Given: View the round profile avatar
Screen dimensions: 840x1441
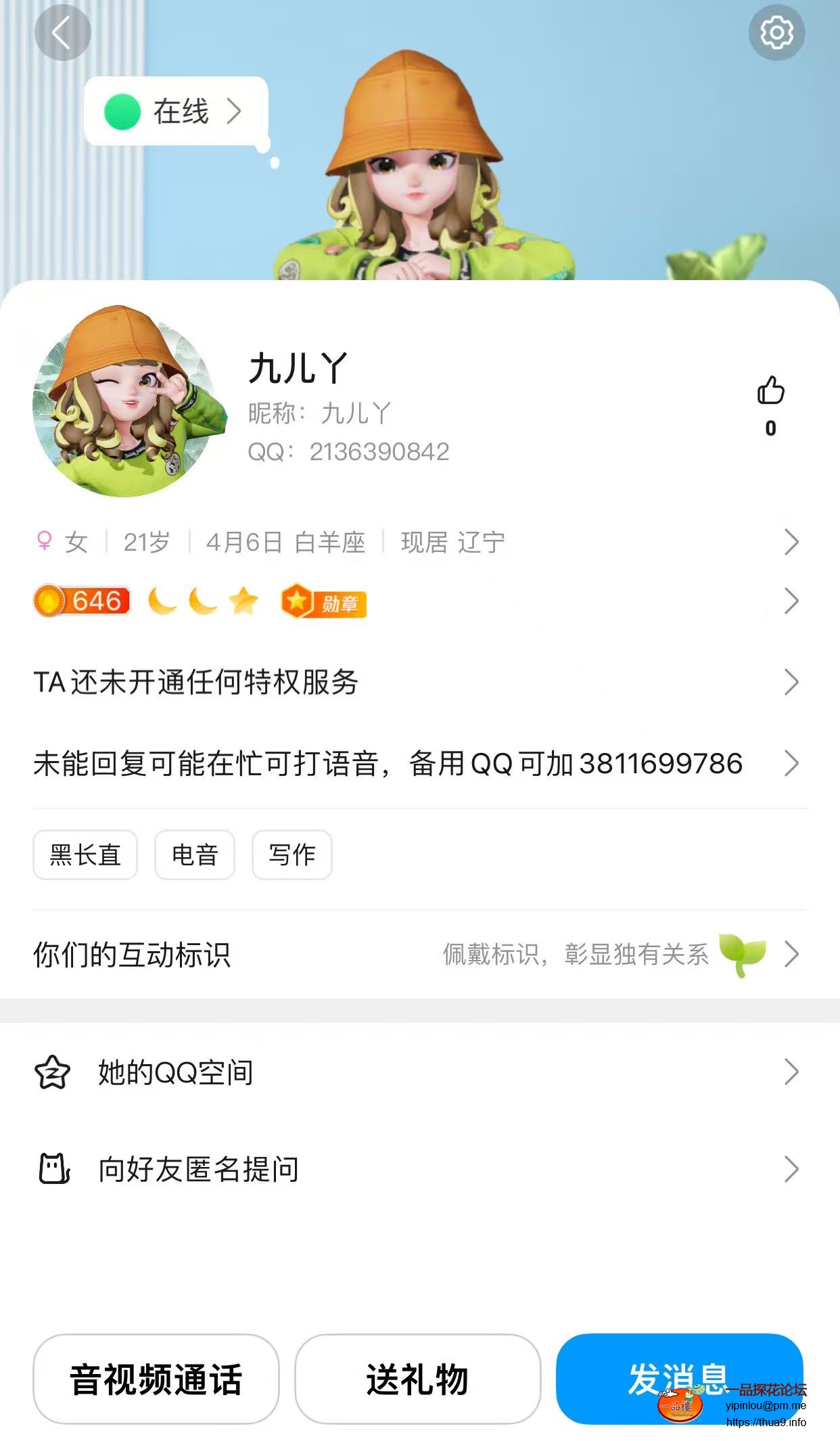Looking at the screenshot, I should tap(129, 401).
